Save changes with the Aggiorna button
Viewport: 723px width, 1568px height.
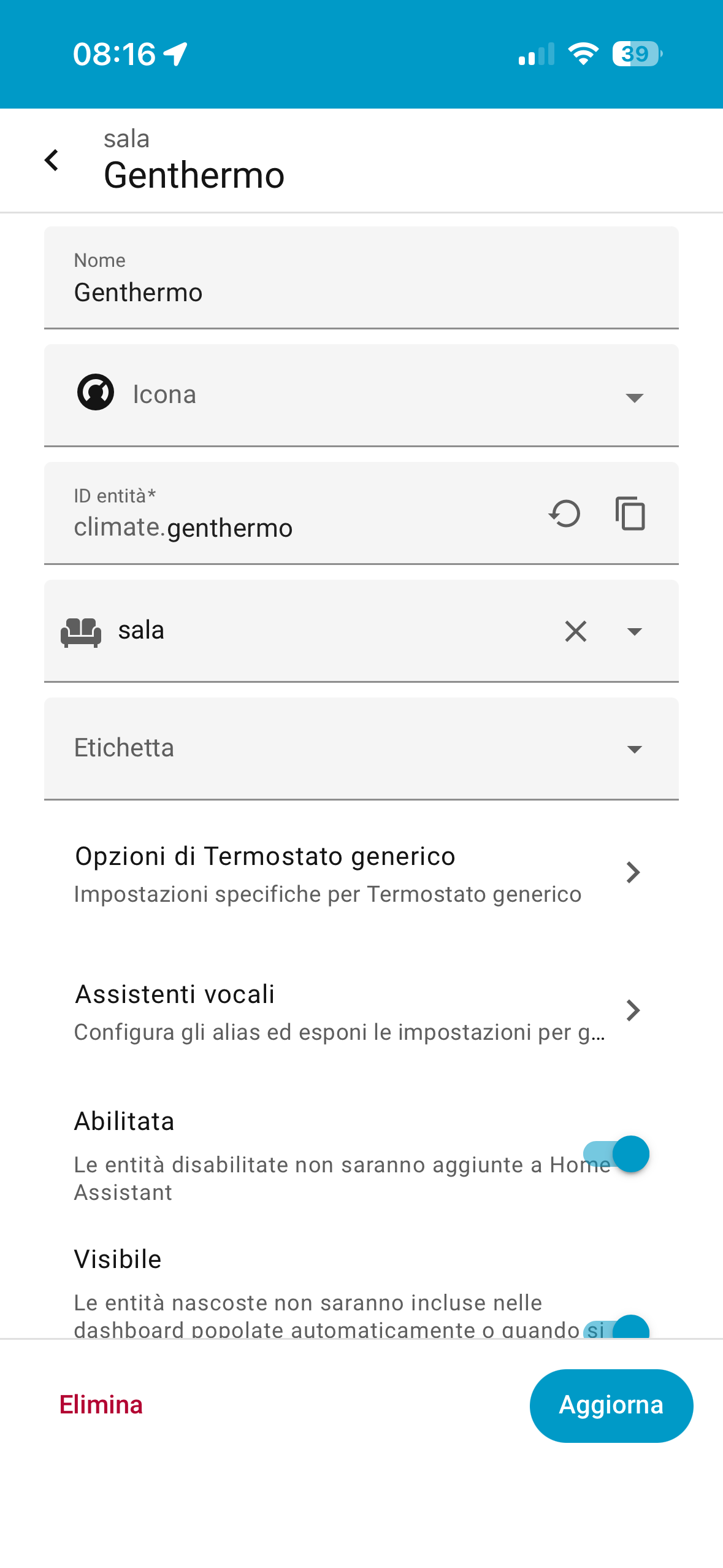(611, 1405)
